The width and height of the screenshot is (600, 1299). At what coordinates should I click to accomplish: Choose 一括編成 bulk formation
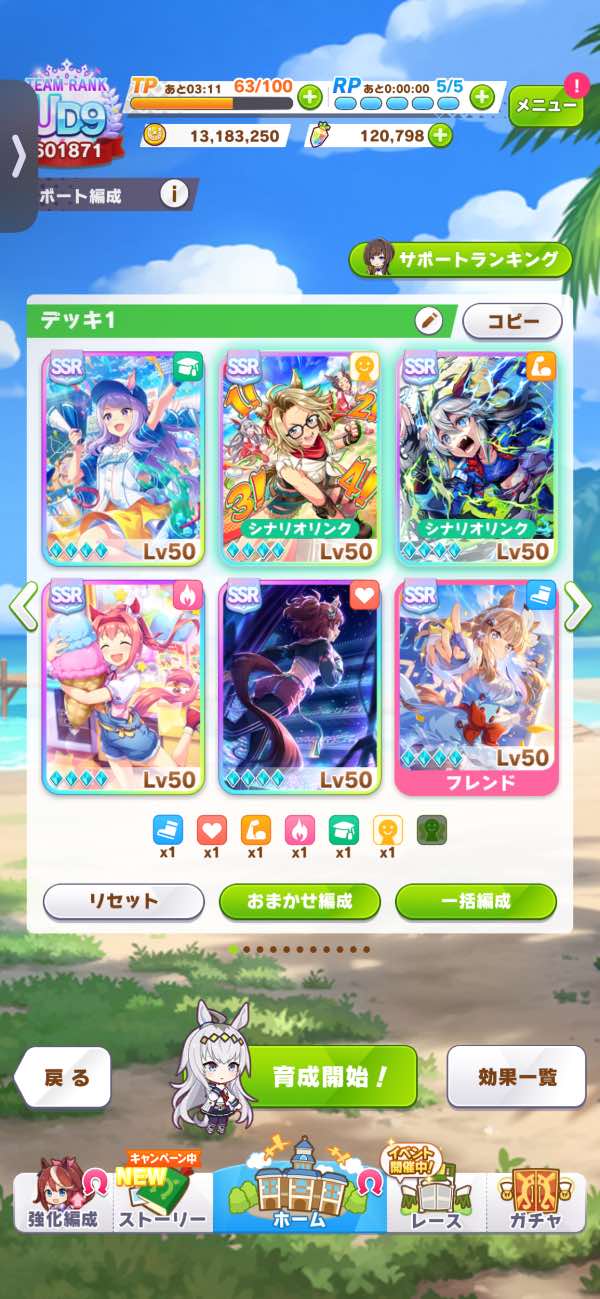[x=475, y=900]
